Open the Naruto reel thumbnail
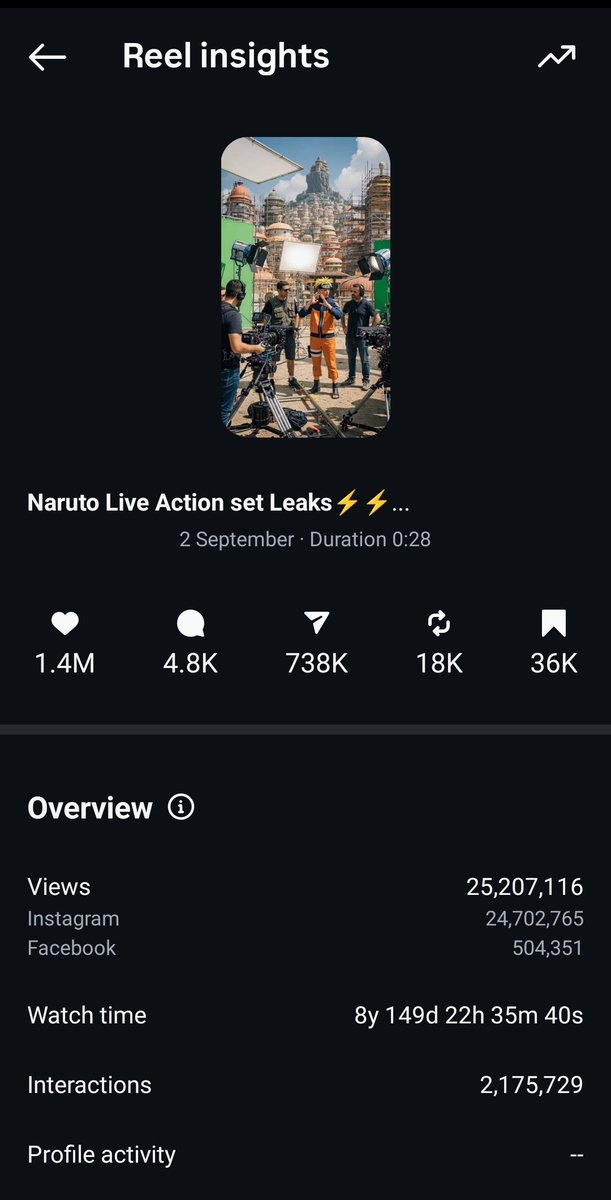 click(x=305, y=287)
